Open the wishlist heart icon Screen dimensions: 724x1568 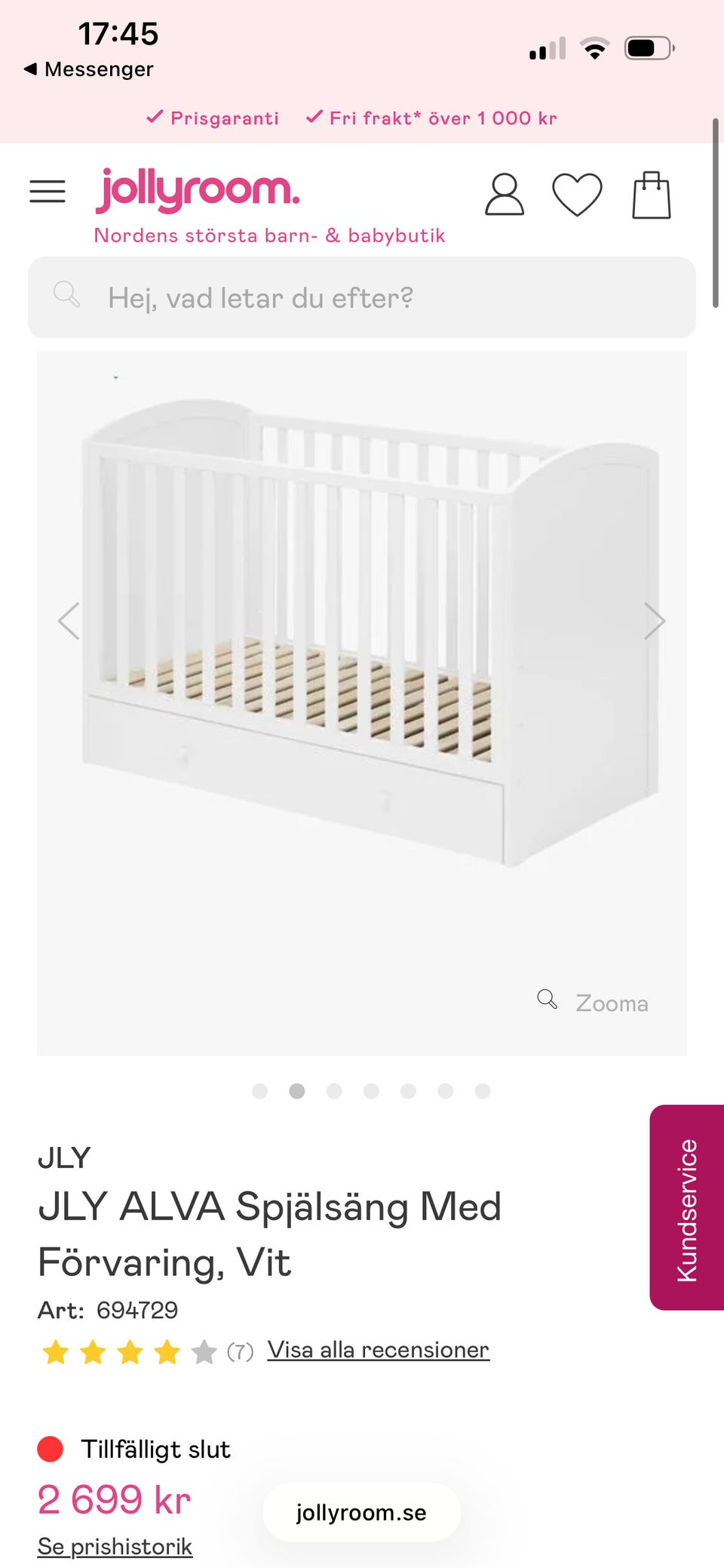pos(577,195)
